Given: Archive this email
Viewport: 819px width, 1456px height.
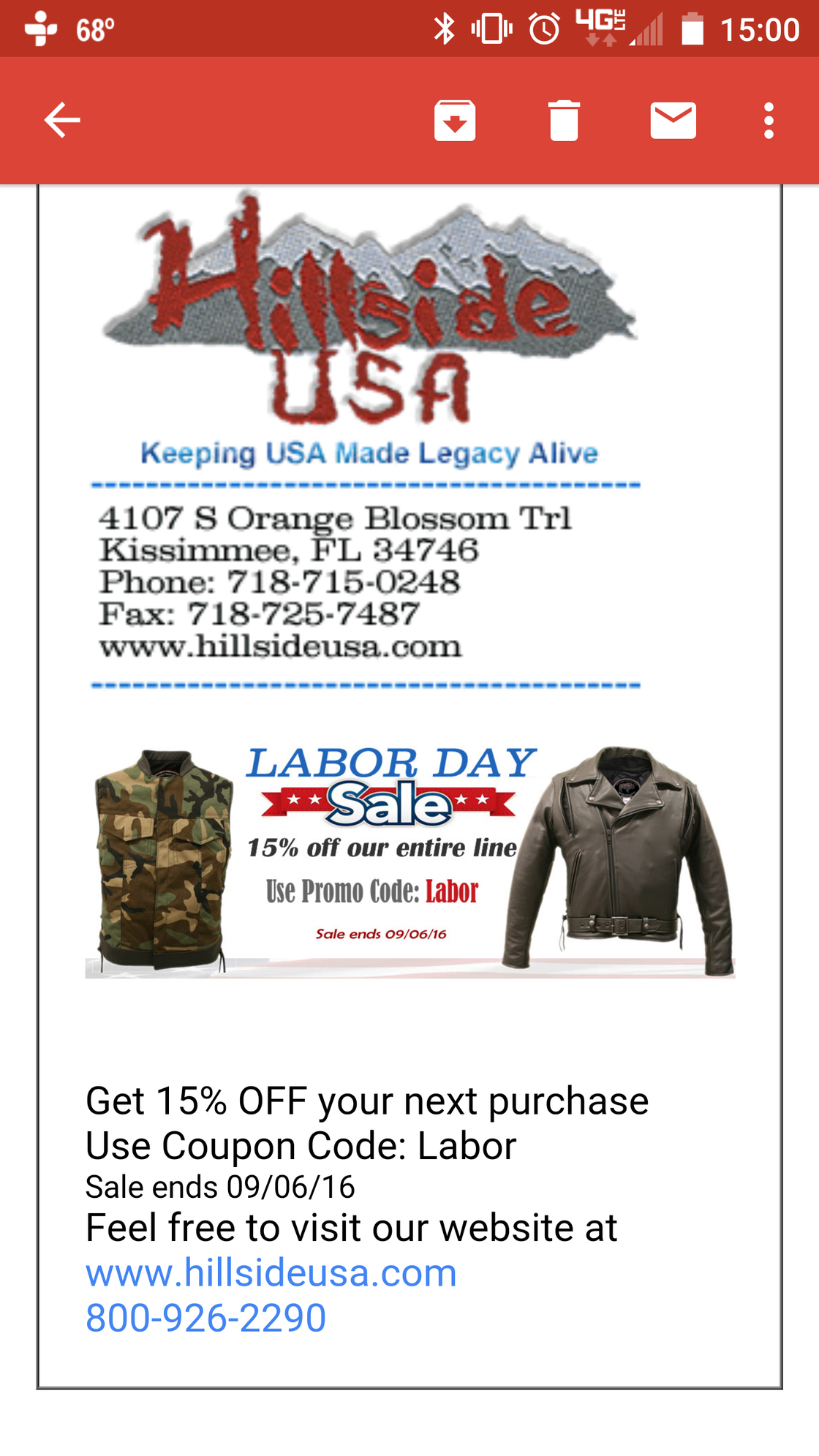Looking at the screenshot, I should point(455,121).
